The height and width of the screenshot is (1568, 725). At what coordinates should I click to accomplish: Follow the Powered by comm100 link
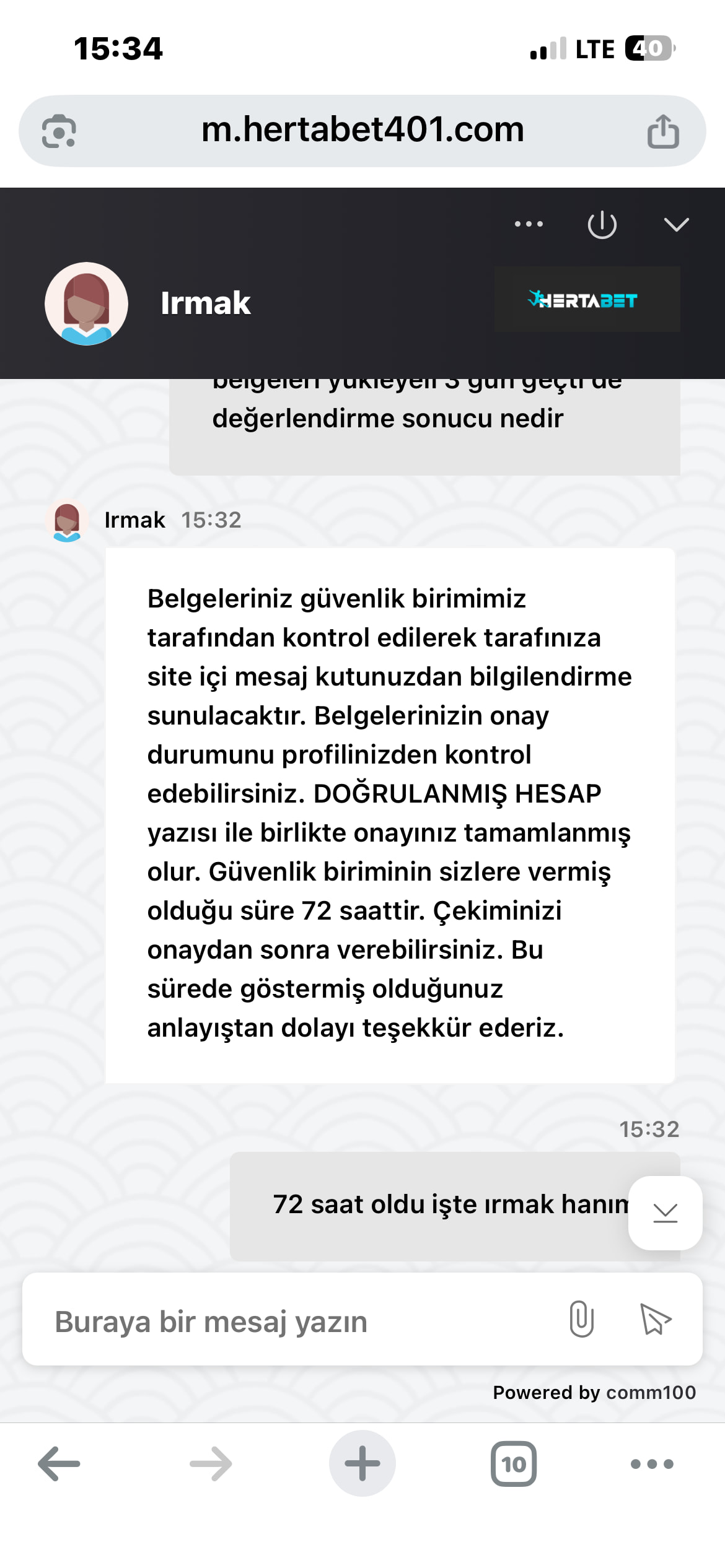[x=594, y=1393]
